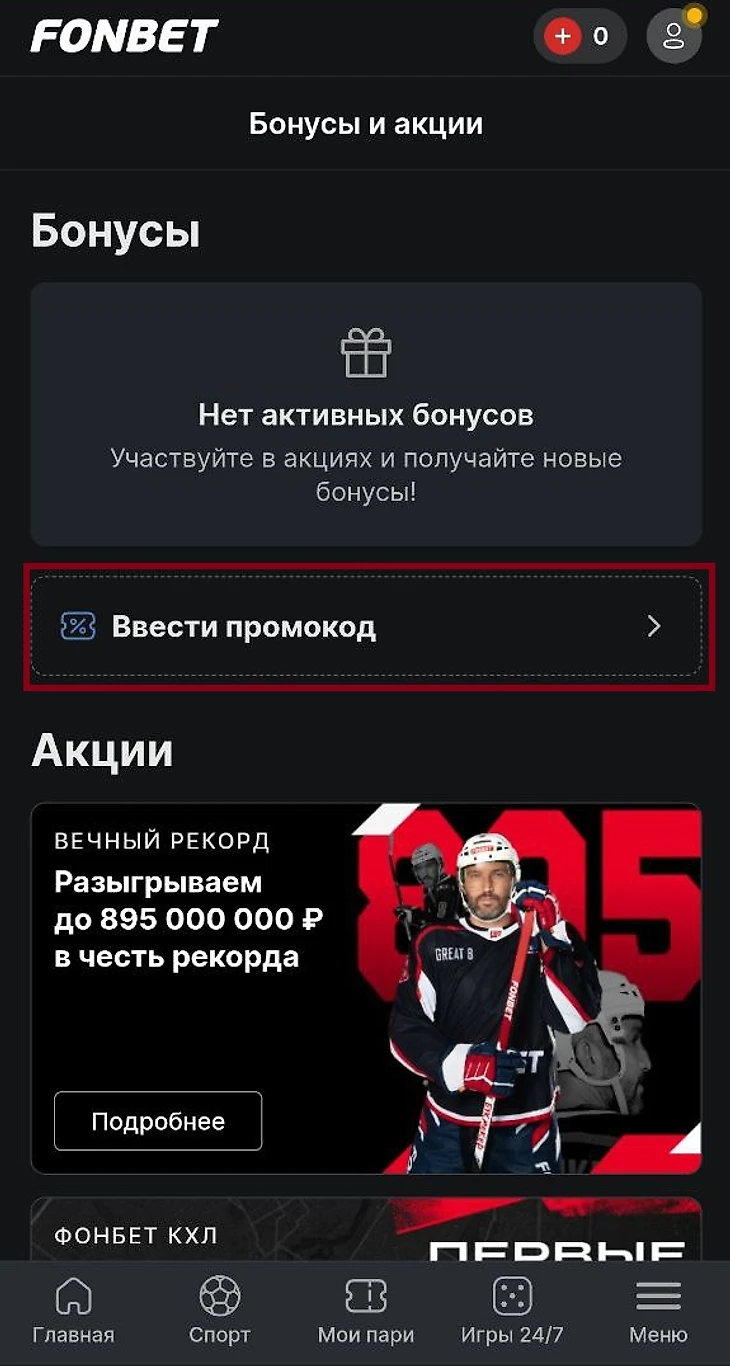Open the Меню tab
The height and width of the screenshot is (1366, 730).
pyautogui.click(x=658, y=1312)
